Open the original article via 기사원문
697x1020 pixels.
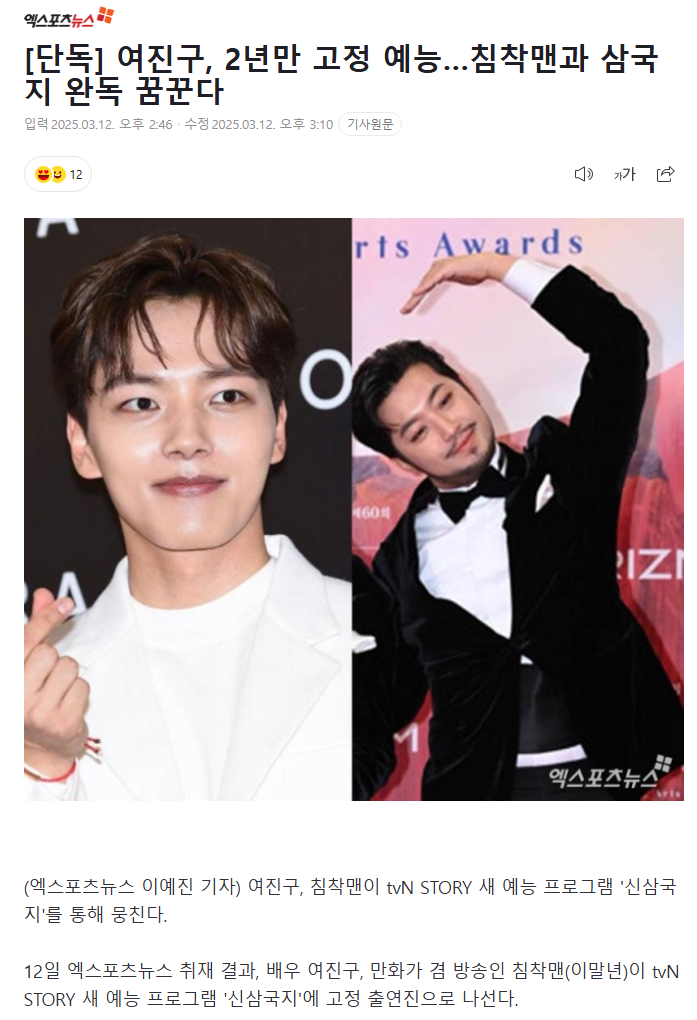pos(370,124)
